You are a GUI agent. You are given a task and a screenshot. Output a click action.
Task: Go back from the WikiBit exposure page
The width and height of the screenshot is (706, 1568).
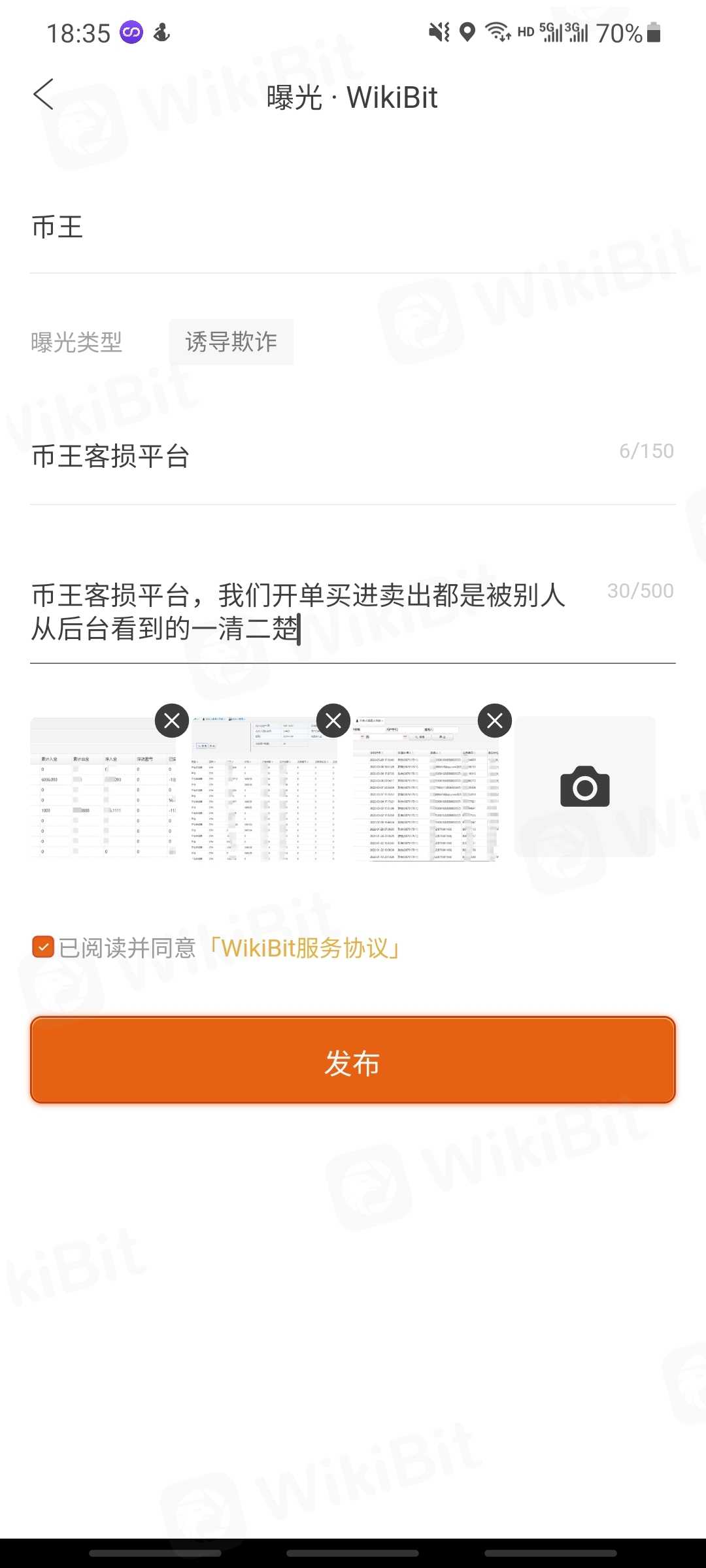click(x=43, y=95)
